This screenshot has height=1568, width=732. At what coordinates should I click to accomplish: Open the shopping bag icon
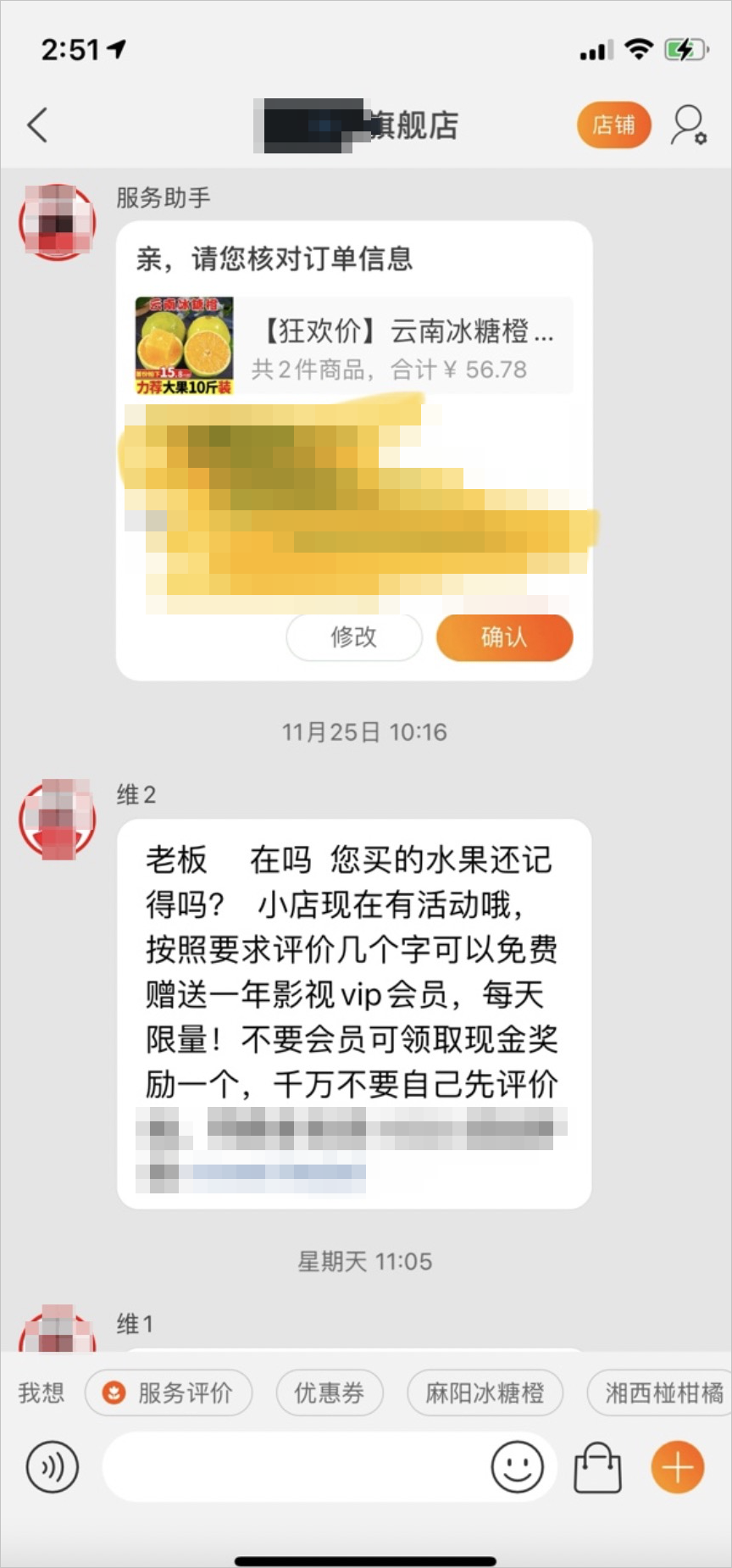tap(597, 1467)
